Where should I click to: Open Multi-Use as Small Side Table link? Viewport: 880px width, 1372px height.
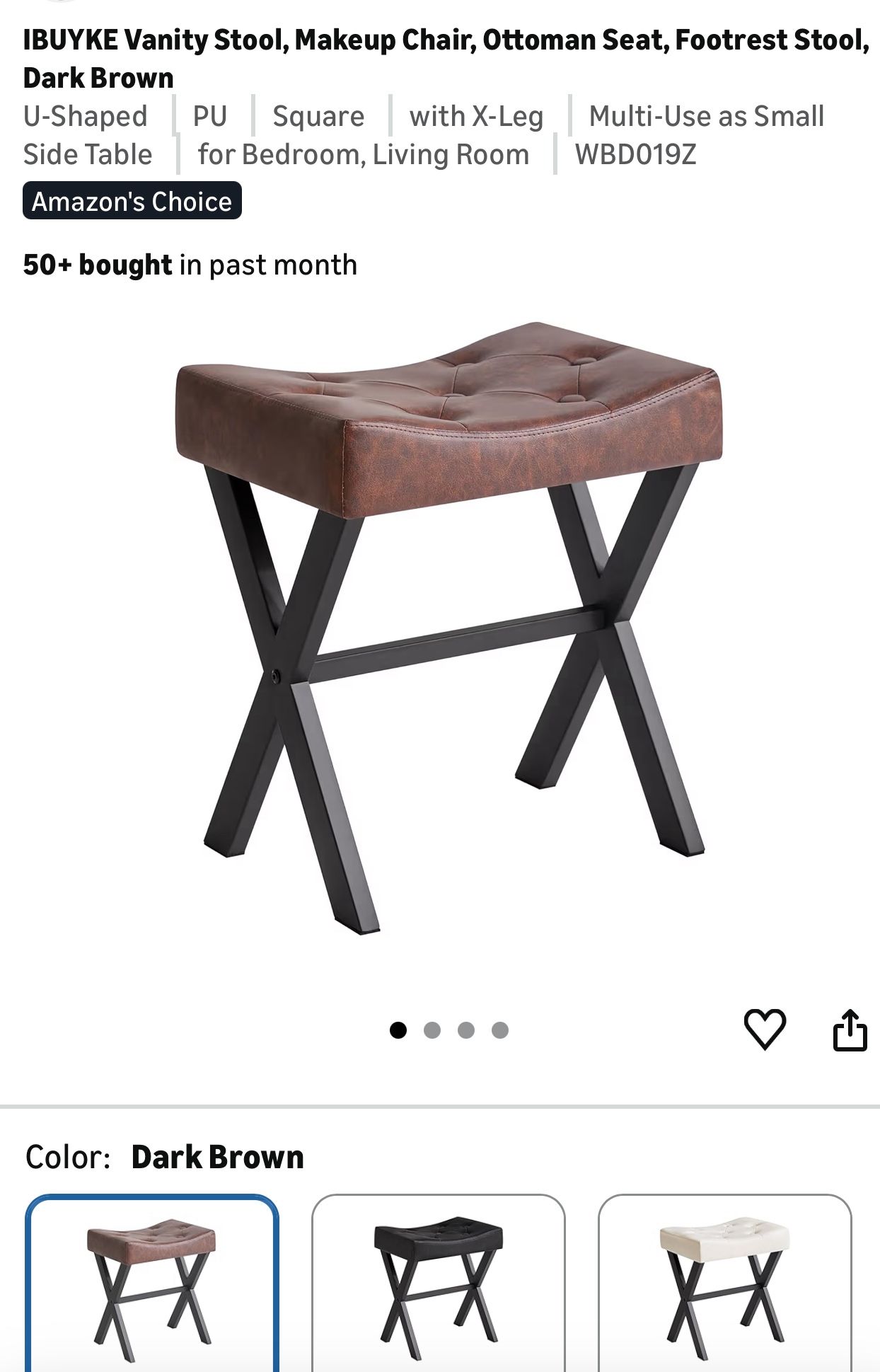click(x=707, y=115)
